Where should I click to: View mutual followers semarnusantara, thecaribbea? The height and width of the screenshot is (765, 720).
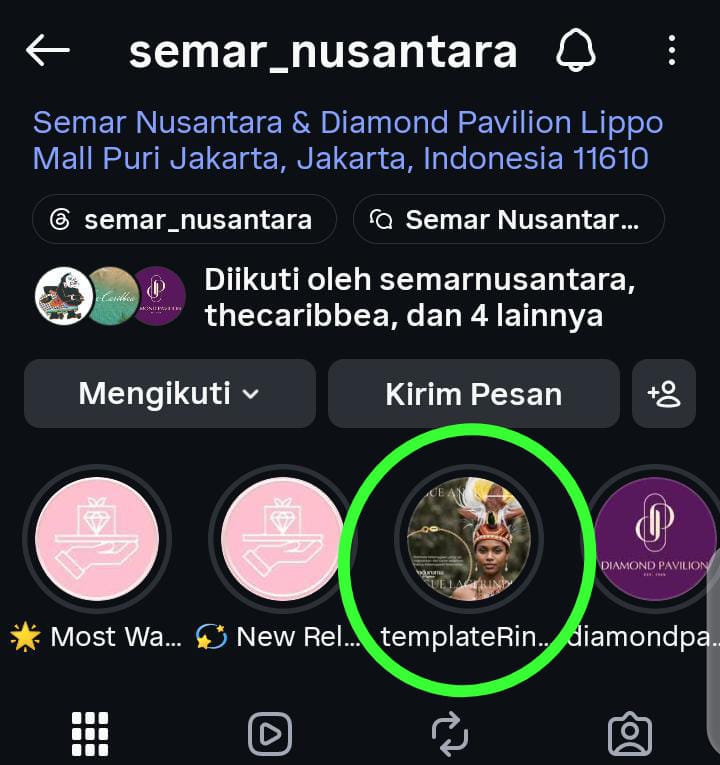pyautogui.click(x=336, y=297)
